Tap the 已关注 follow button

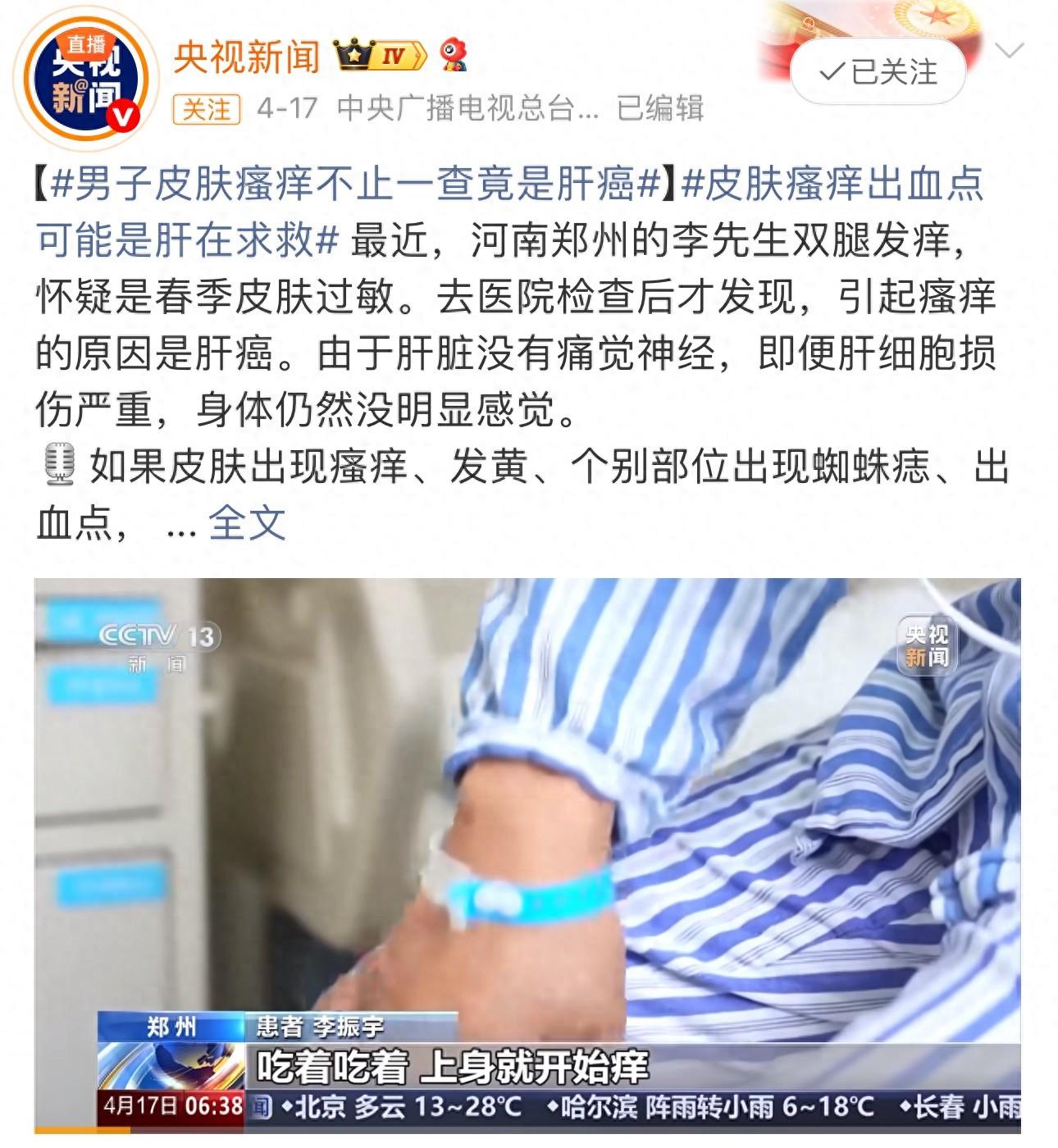[878, 72]
